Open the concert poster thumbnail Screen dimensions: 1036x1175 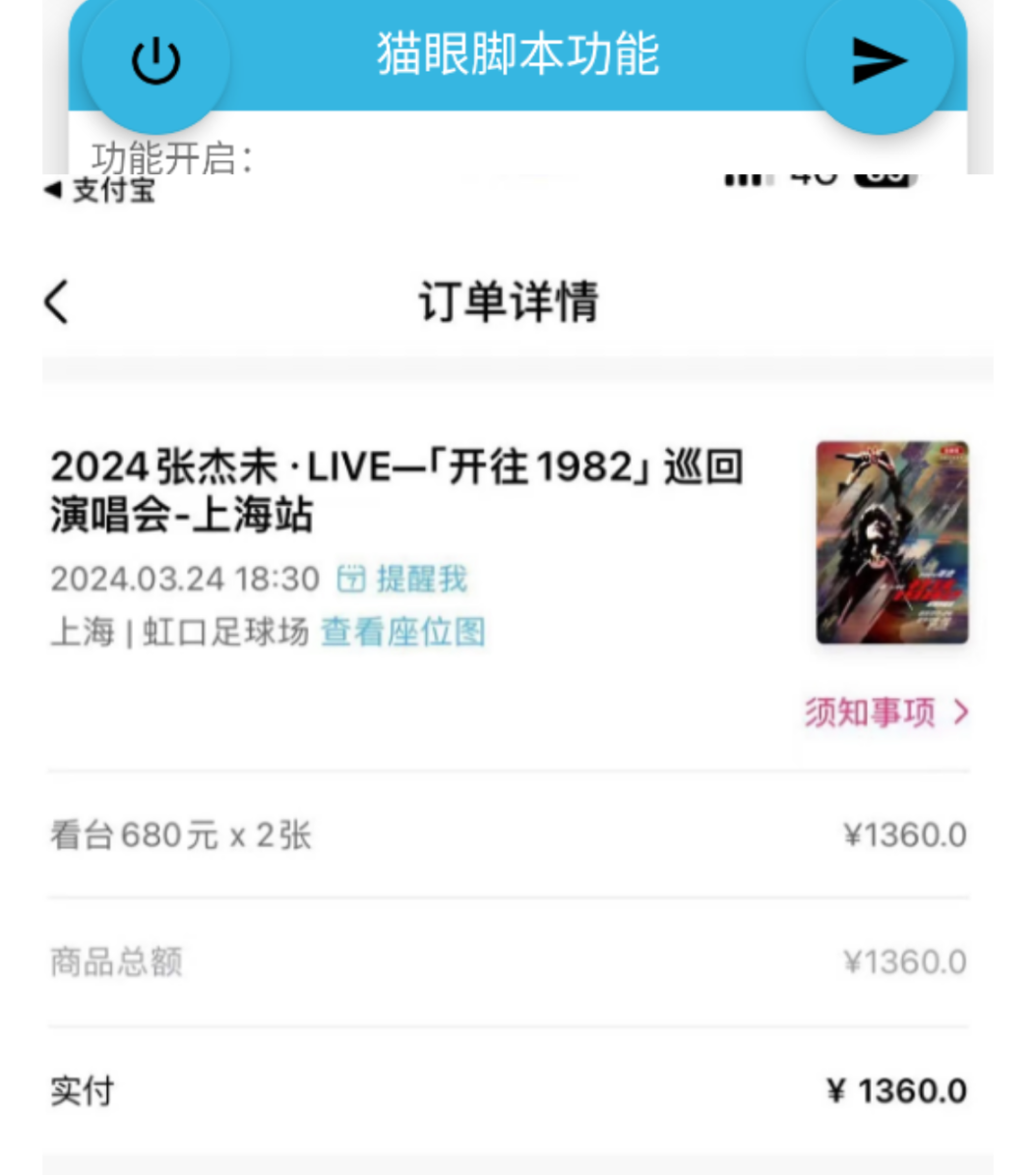(x=891, y=542)
